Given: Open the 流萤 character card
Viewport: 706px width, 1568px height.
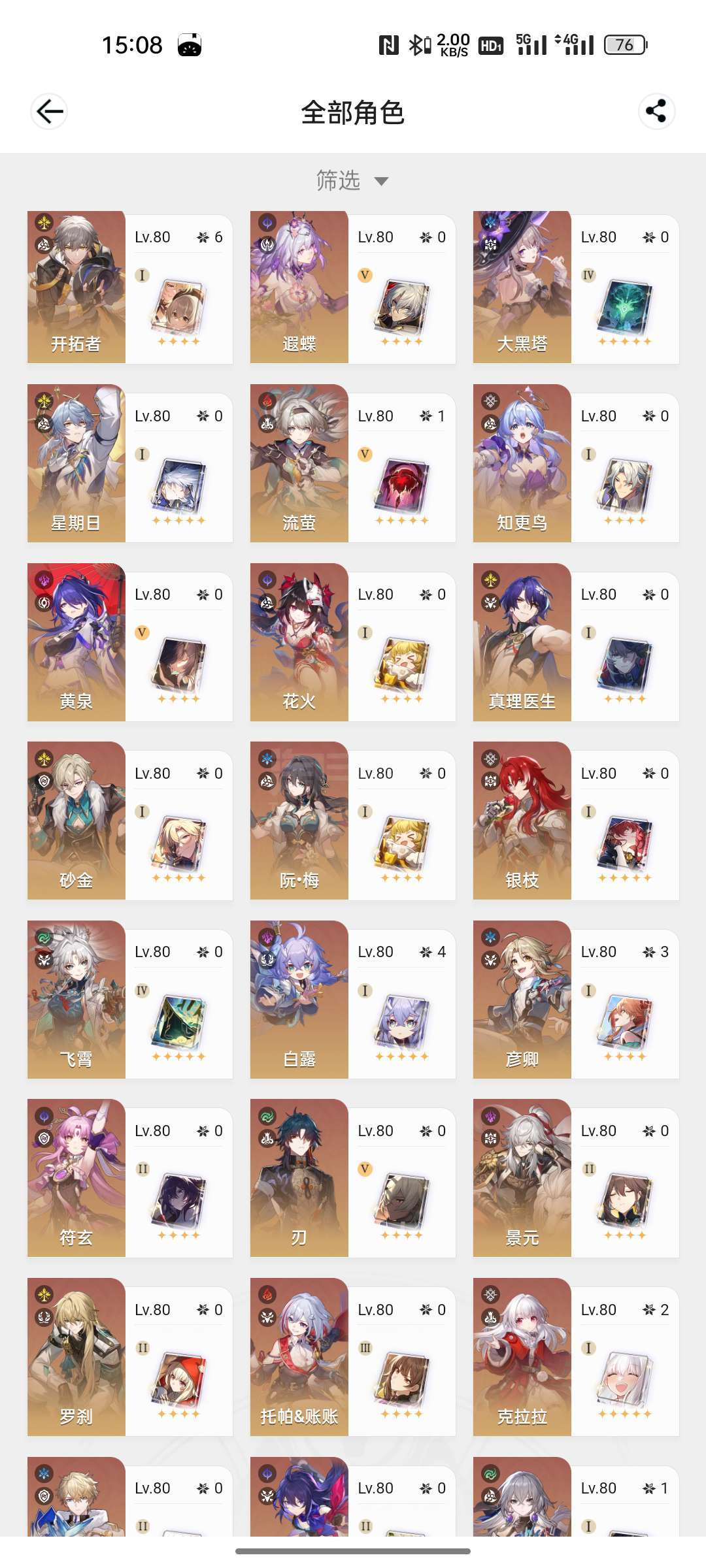Looking at the screenshot, I should tap(353, 463).
